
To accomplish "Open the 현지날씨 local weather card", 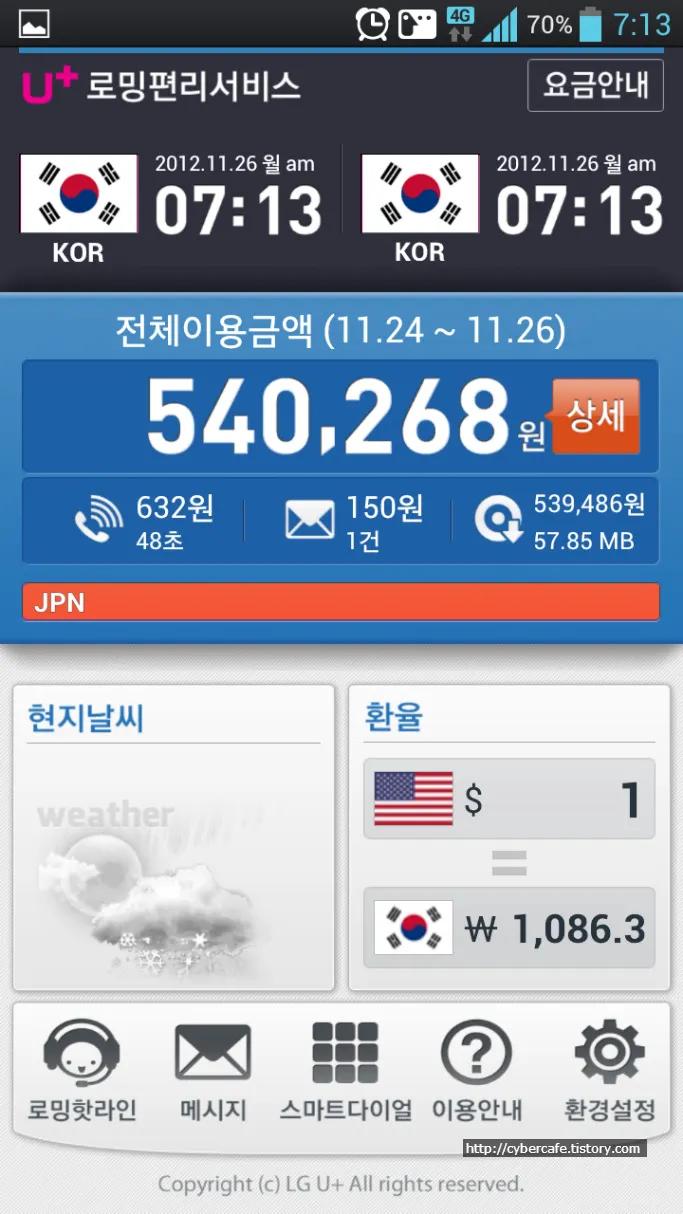I will [173, 838].
